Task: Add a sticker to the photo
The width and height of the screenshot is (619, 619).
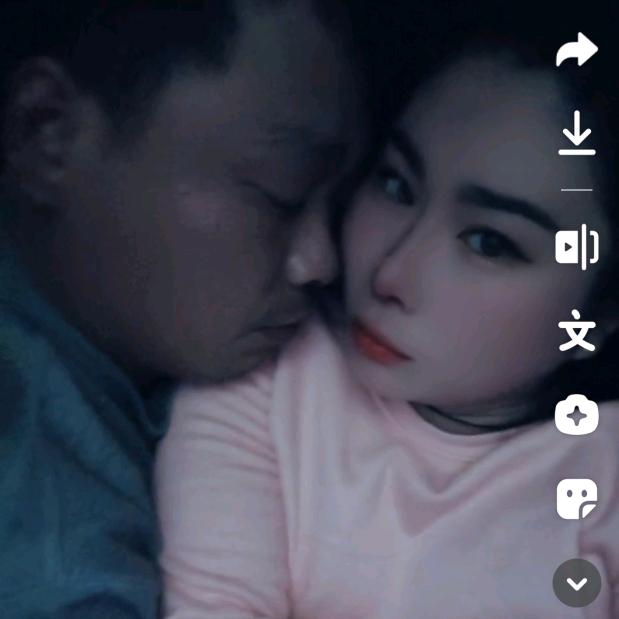Action: (577, 498)
